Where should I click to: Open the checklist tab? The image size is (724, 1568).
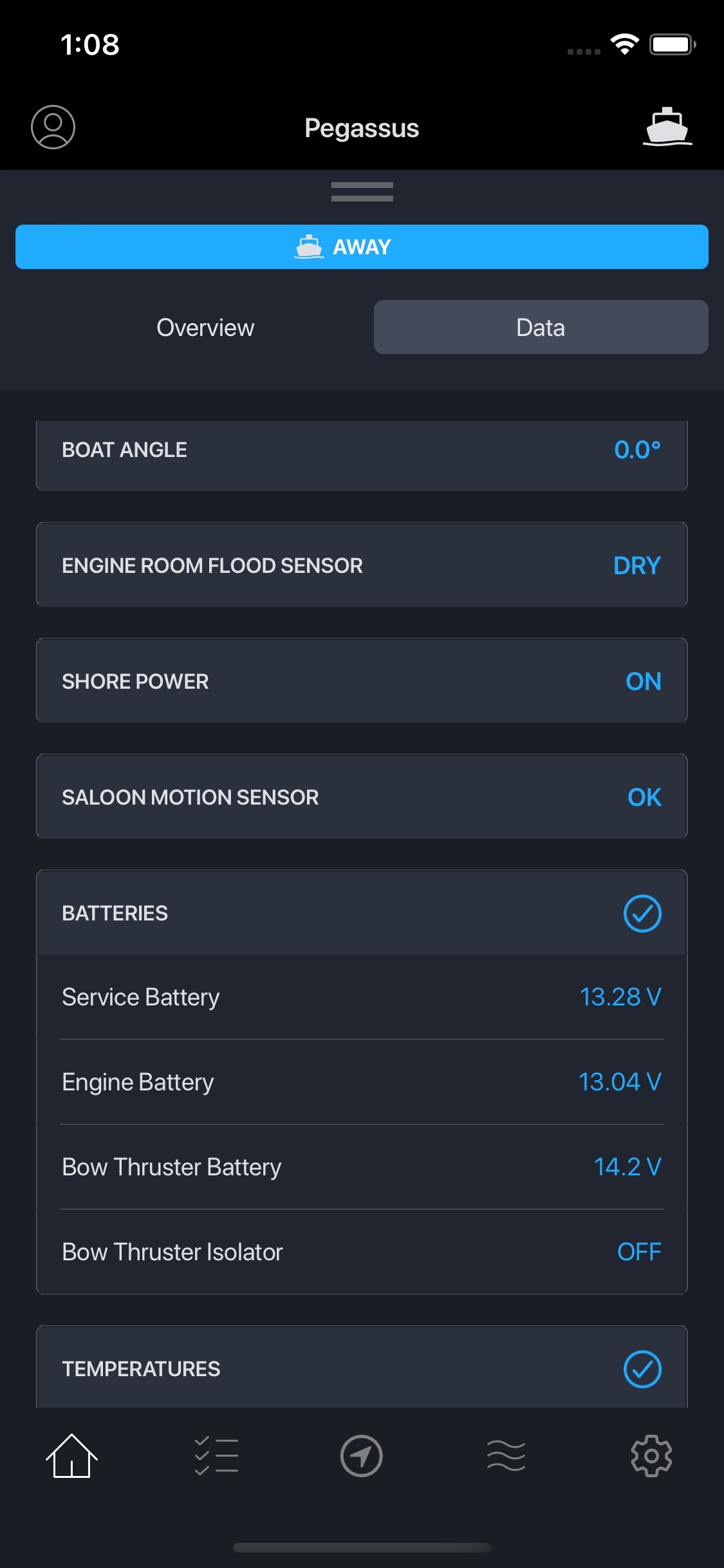click(216, 1456)
